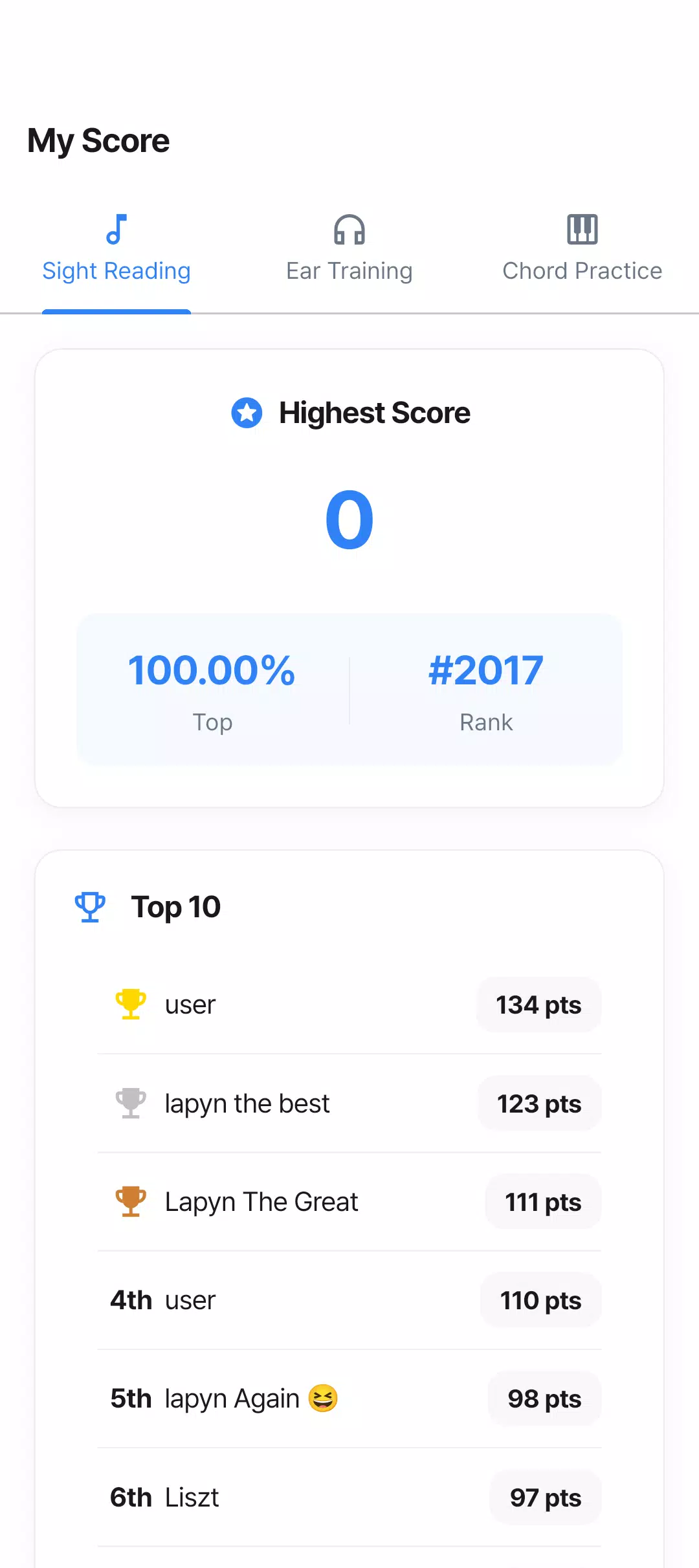Select the rank #2017 value
Image resolution: width=699 pixels, height=1568 pixels.
point(486,670)
